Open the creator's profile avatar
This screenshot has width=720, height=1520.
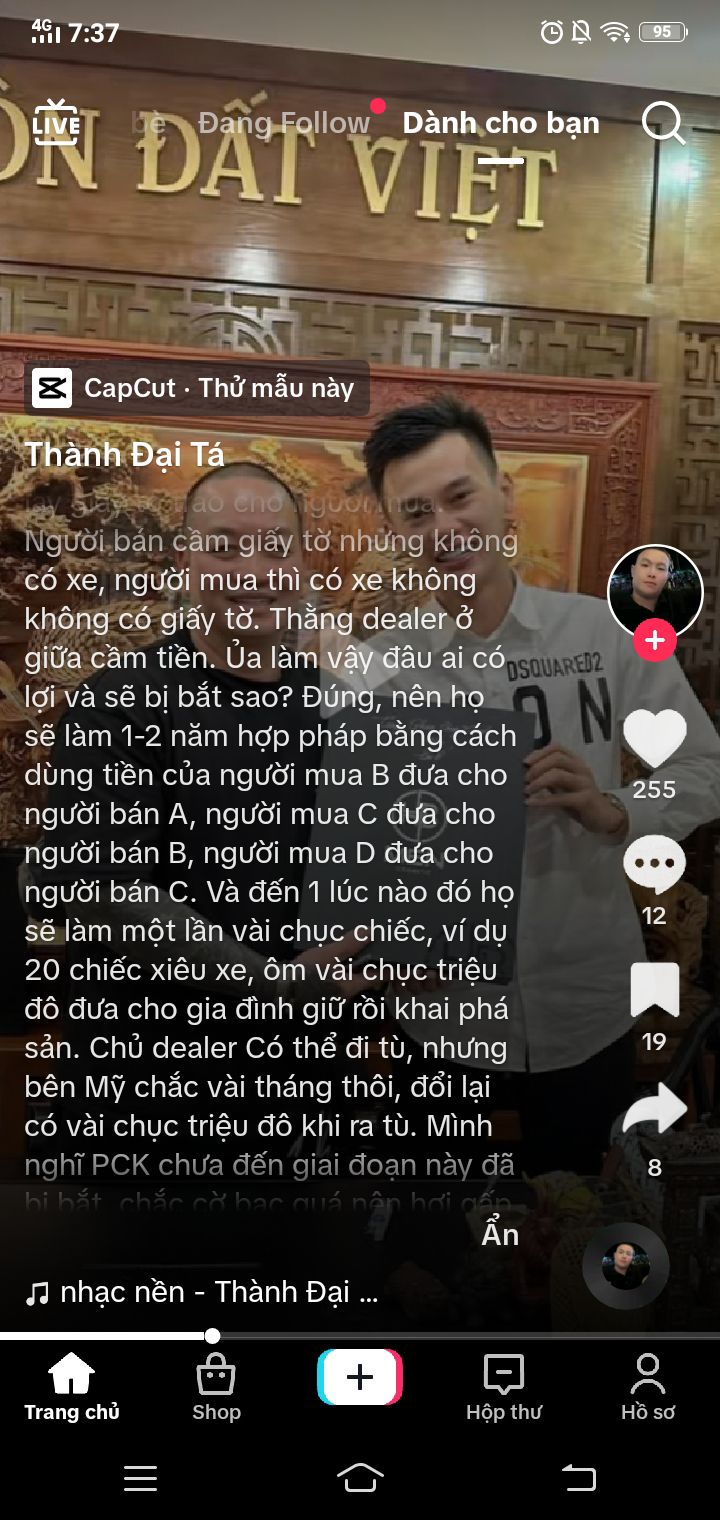tap(655, 591)
